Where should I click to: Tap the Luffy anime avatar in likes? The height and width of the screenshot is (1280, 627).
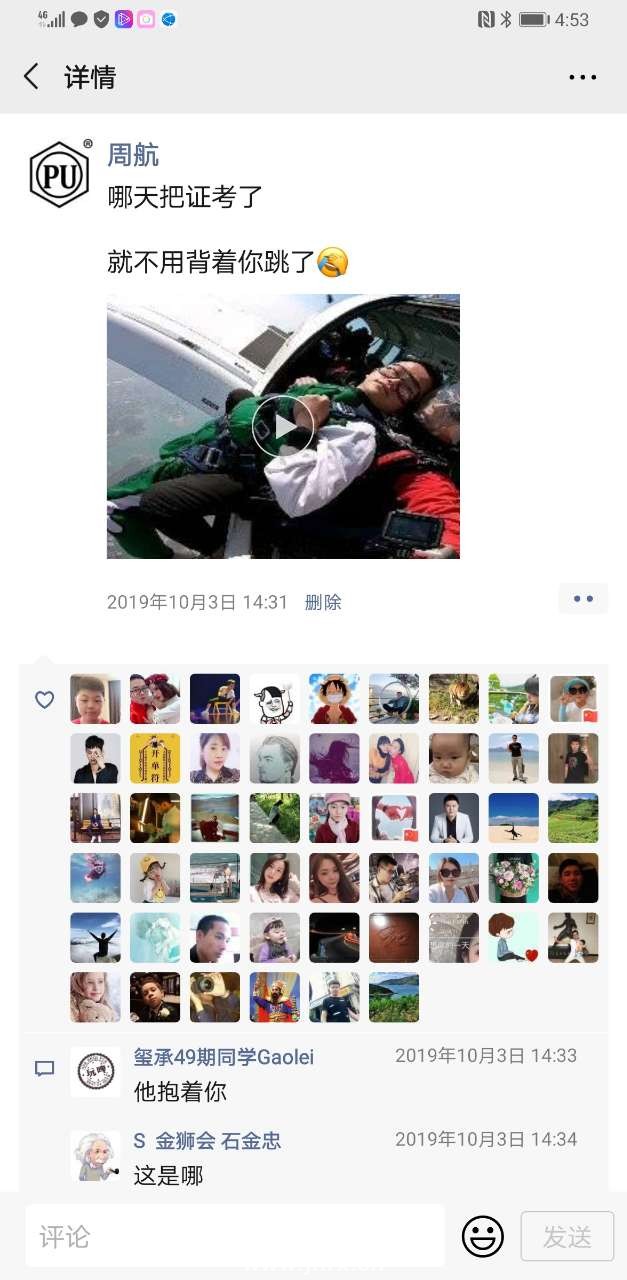334,699
